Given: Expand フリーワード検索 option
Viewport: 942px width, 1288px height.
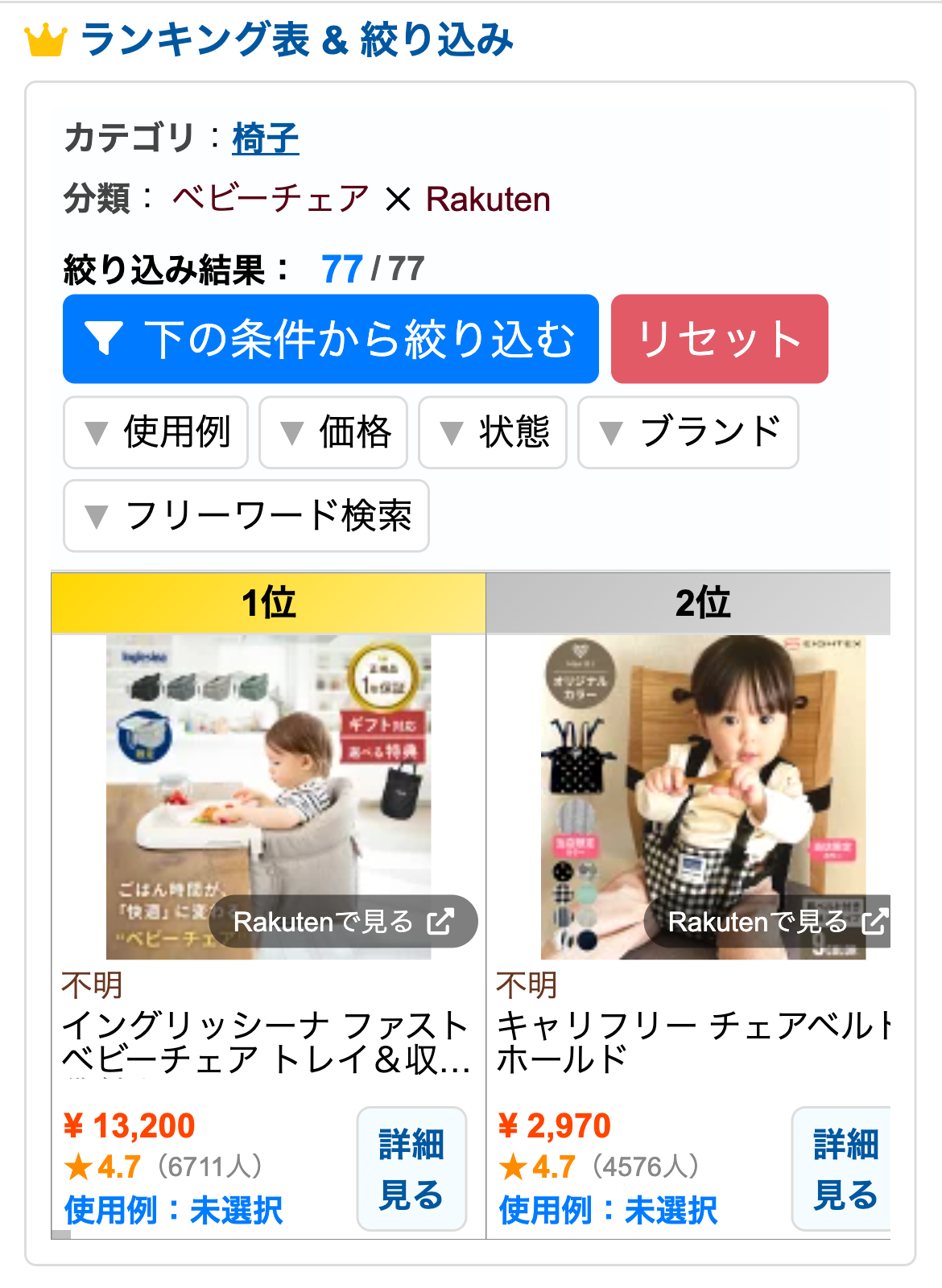Looking at the screenshot, I should (246, 516).
